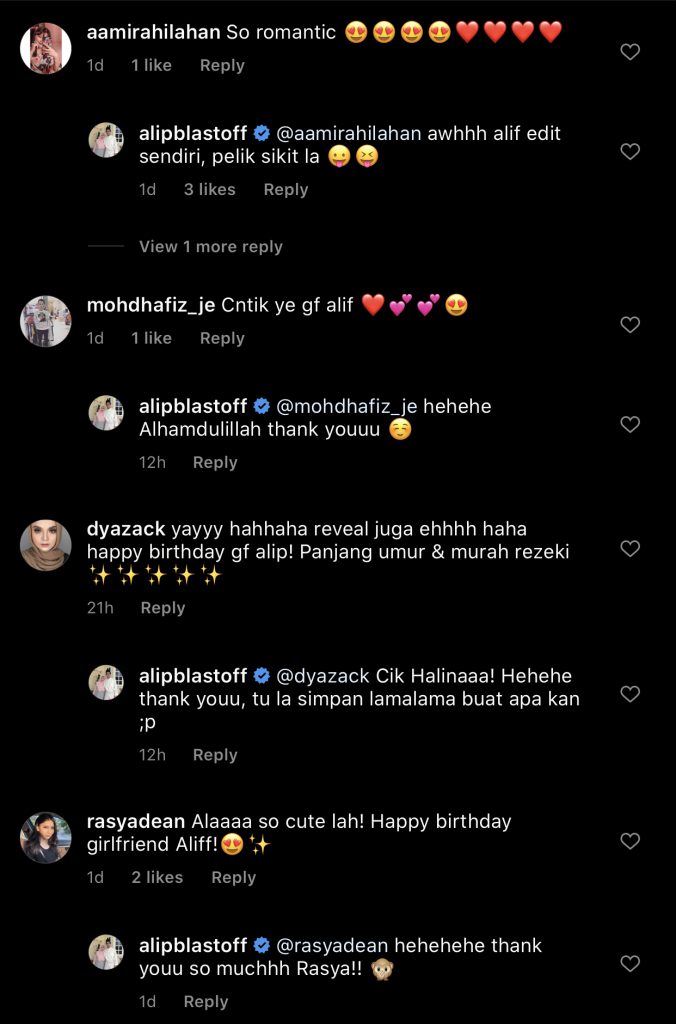This screenshot has width=676, height=1024.
Task: Reply to mohdhafiz_je's comment
Action: 222,338
